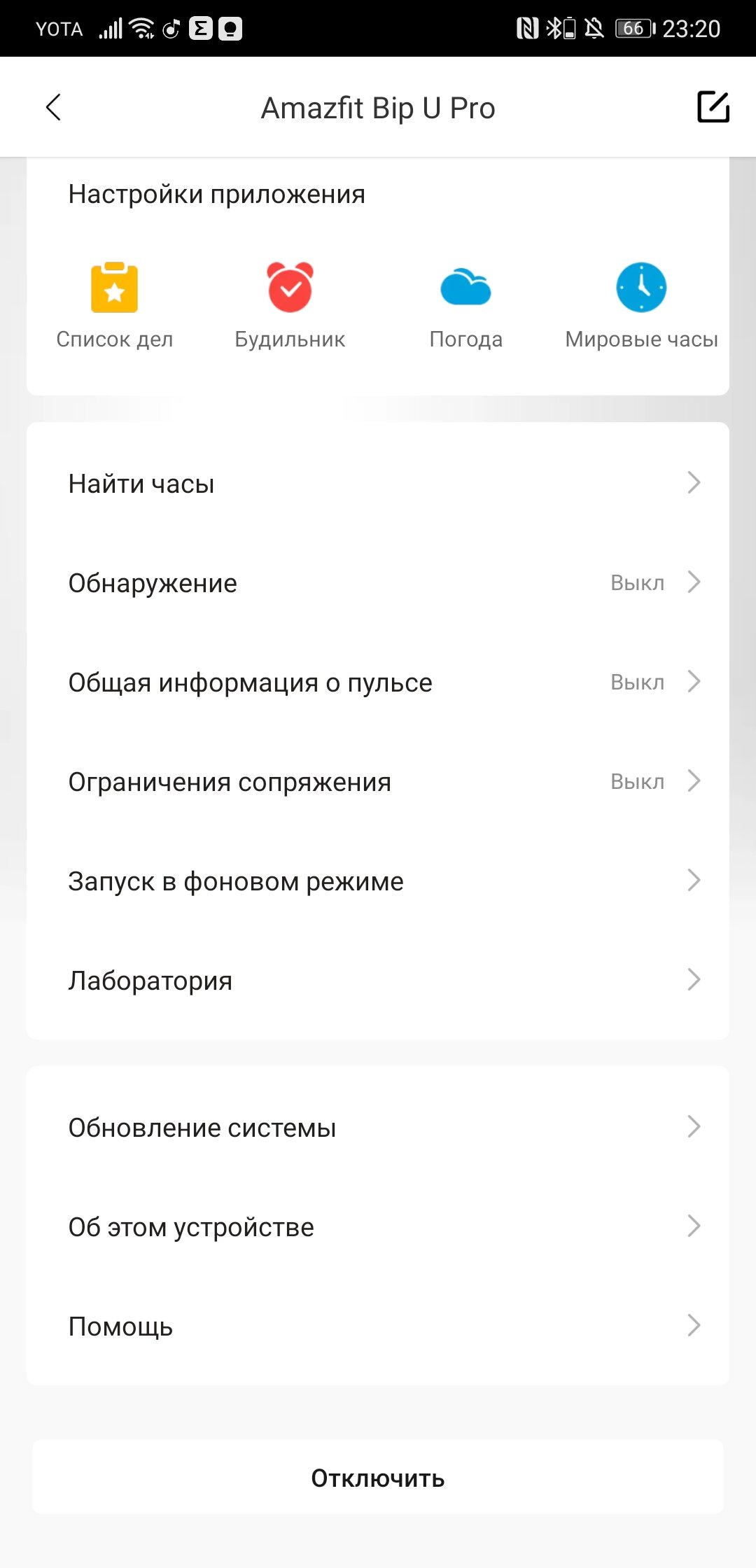This screenshot has height=1568, width=756.
Task: Open Запуск в фоновом режиме
Action: (x=378, y=881)
